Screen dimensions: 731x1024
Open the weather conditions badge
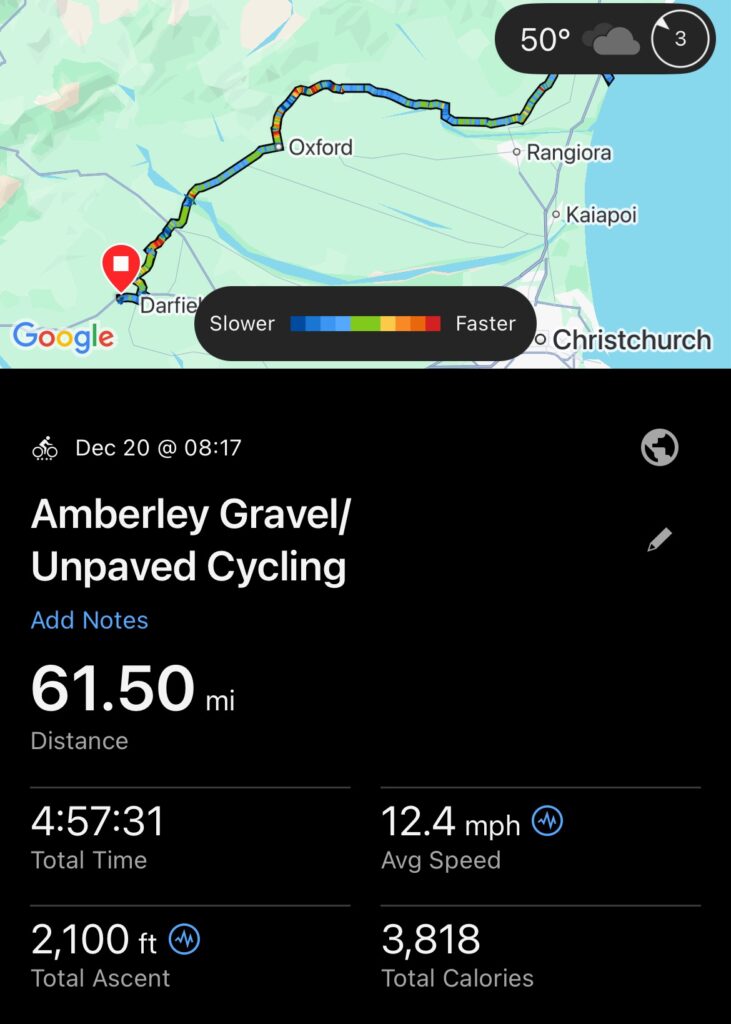[604, 40]
